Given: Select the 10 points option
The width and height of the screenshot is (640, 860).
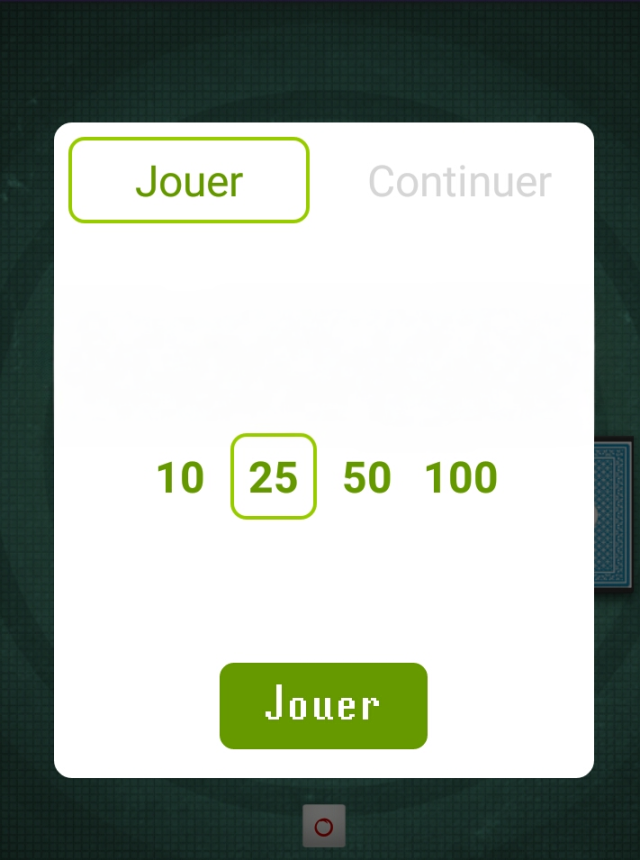Looking at the screenshot, I should (x=180, y=478).
